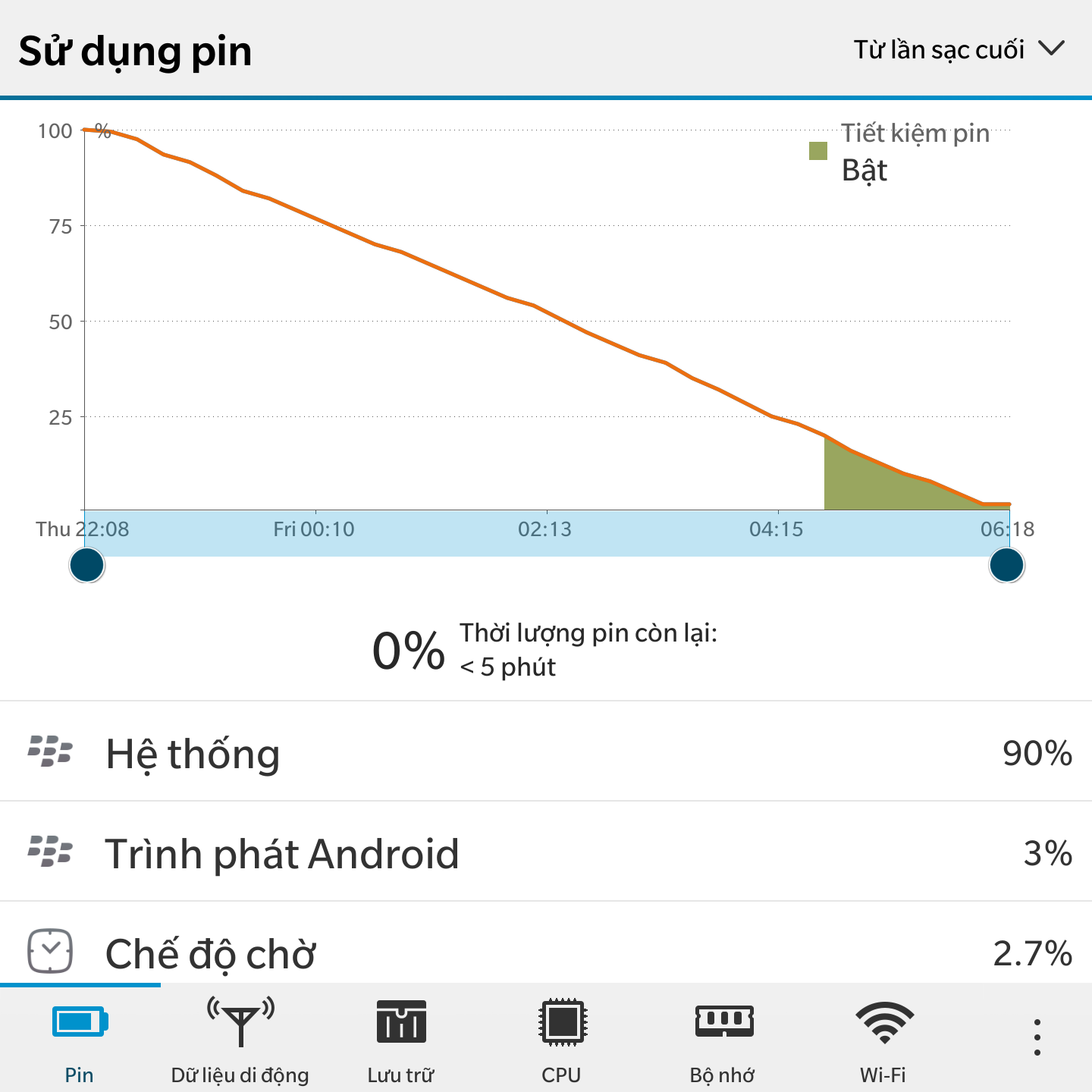Open the 'Từ lần sạc cuối' dropdown
The height and width of the screenshot is (1092, 1092).
tap(959, 50)
